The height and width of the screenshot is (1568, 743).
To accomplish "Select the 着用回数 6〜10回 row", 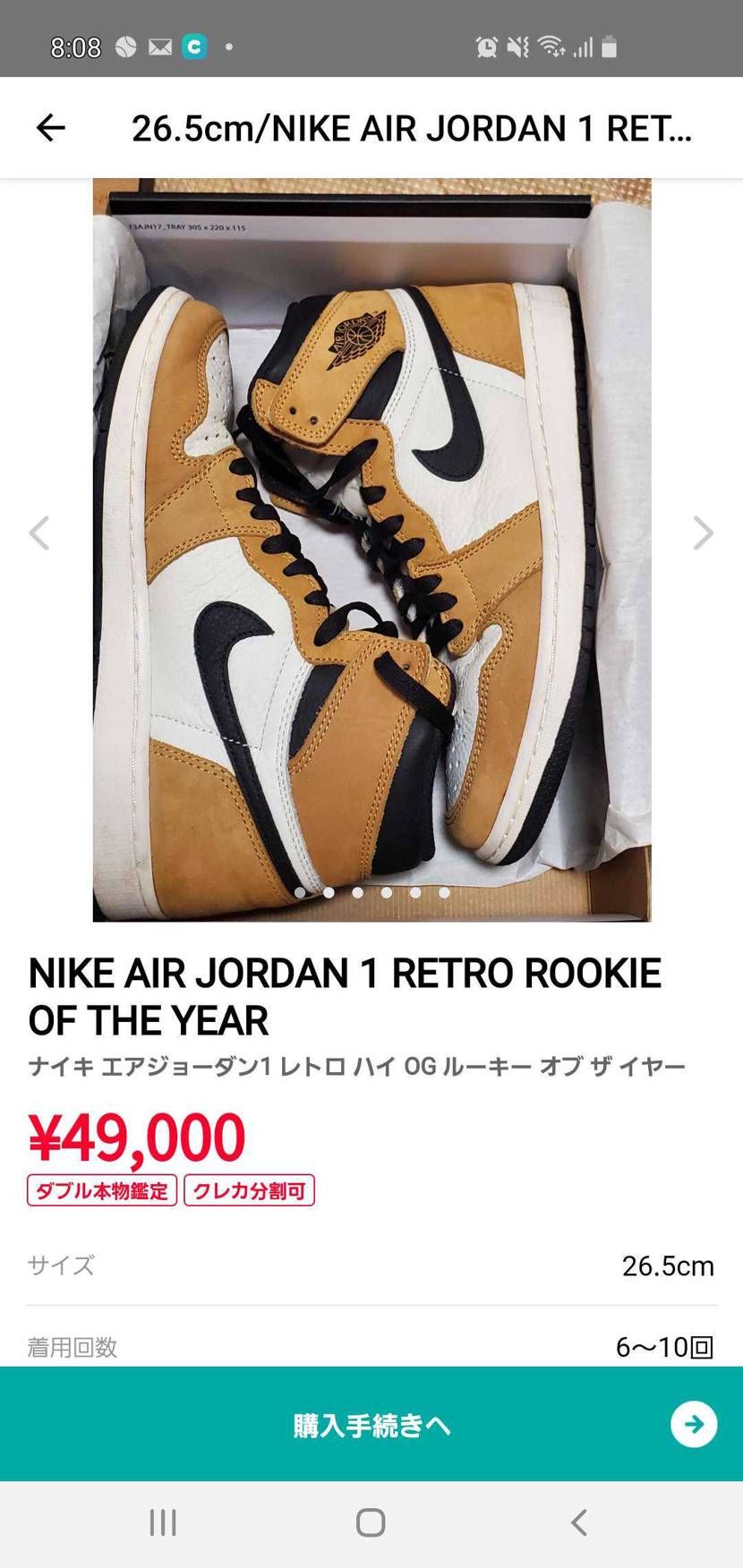I will click(371, 1346).
